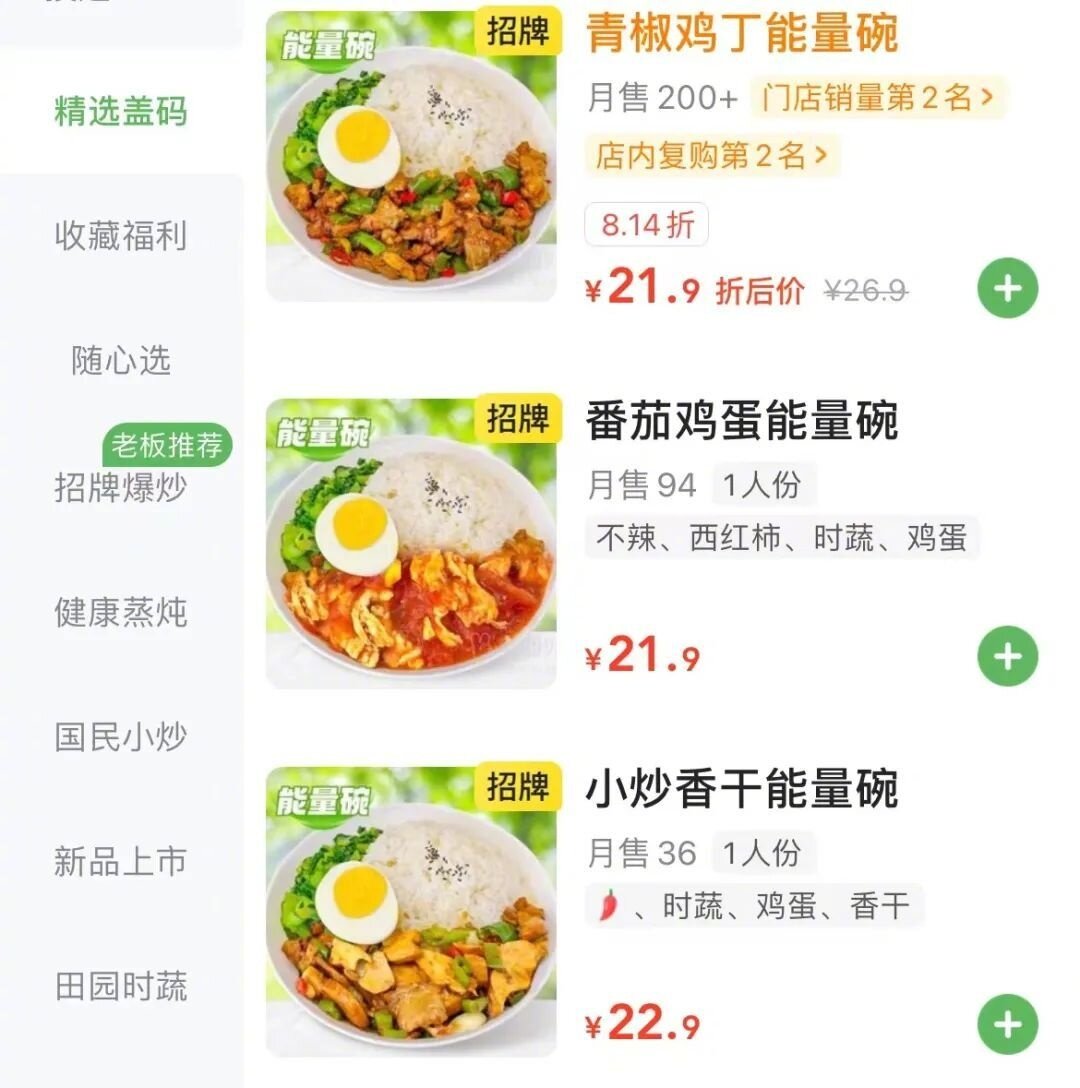Open the 随心选 category

click(121, 361)
